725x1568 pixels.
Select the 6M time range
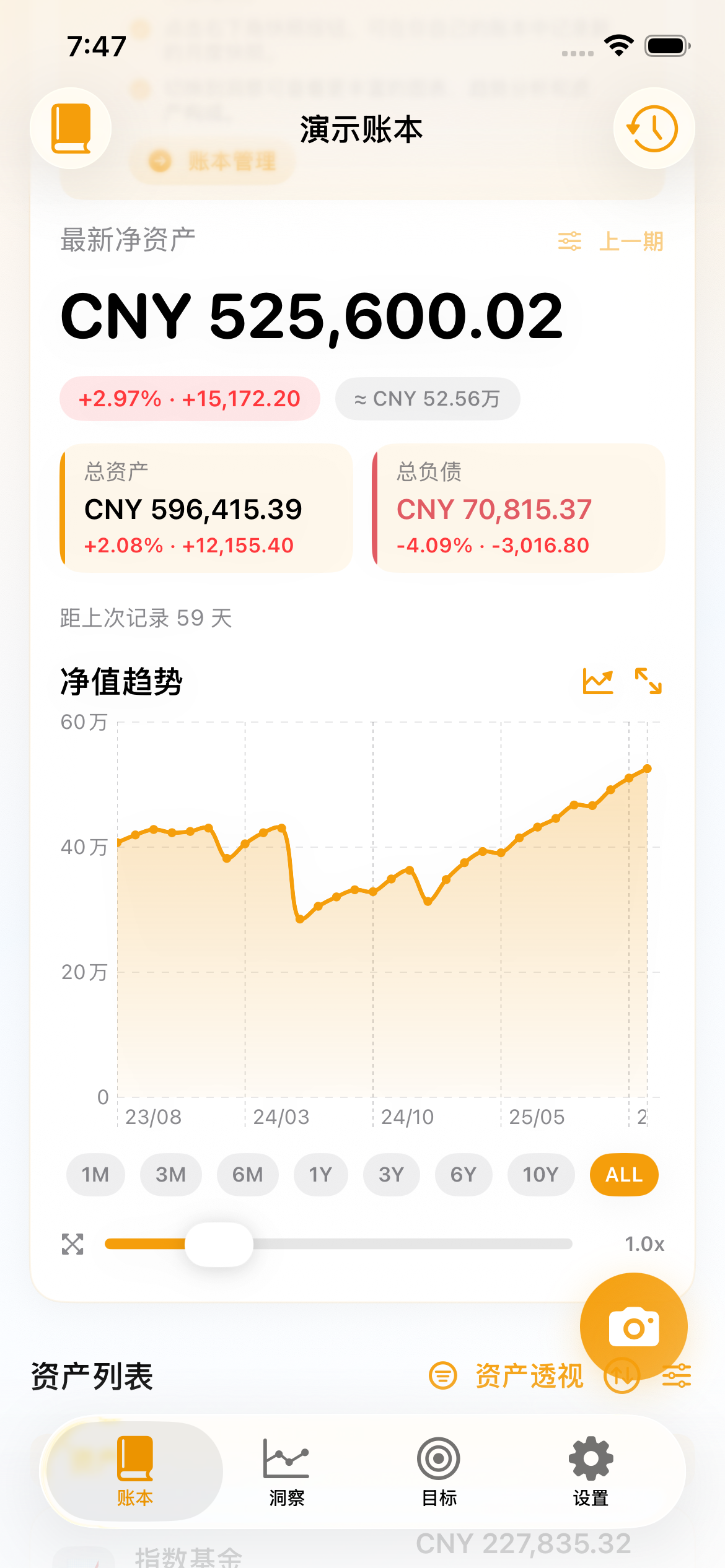pyautogui.click(x=247, y=1175)
